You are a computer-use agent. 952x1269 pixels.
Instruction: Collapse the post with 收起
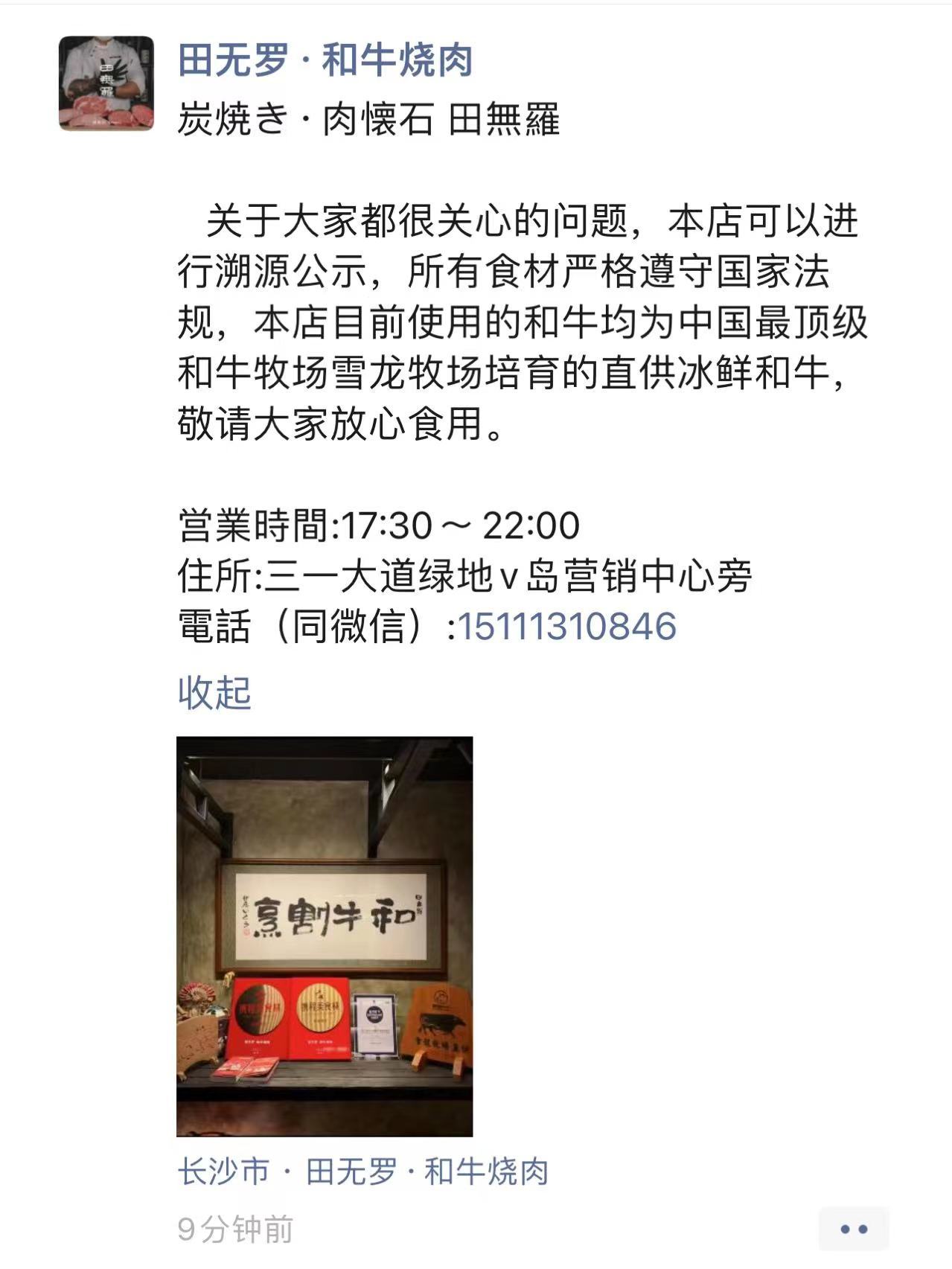tap(214, 693)
